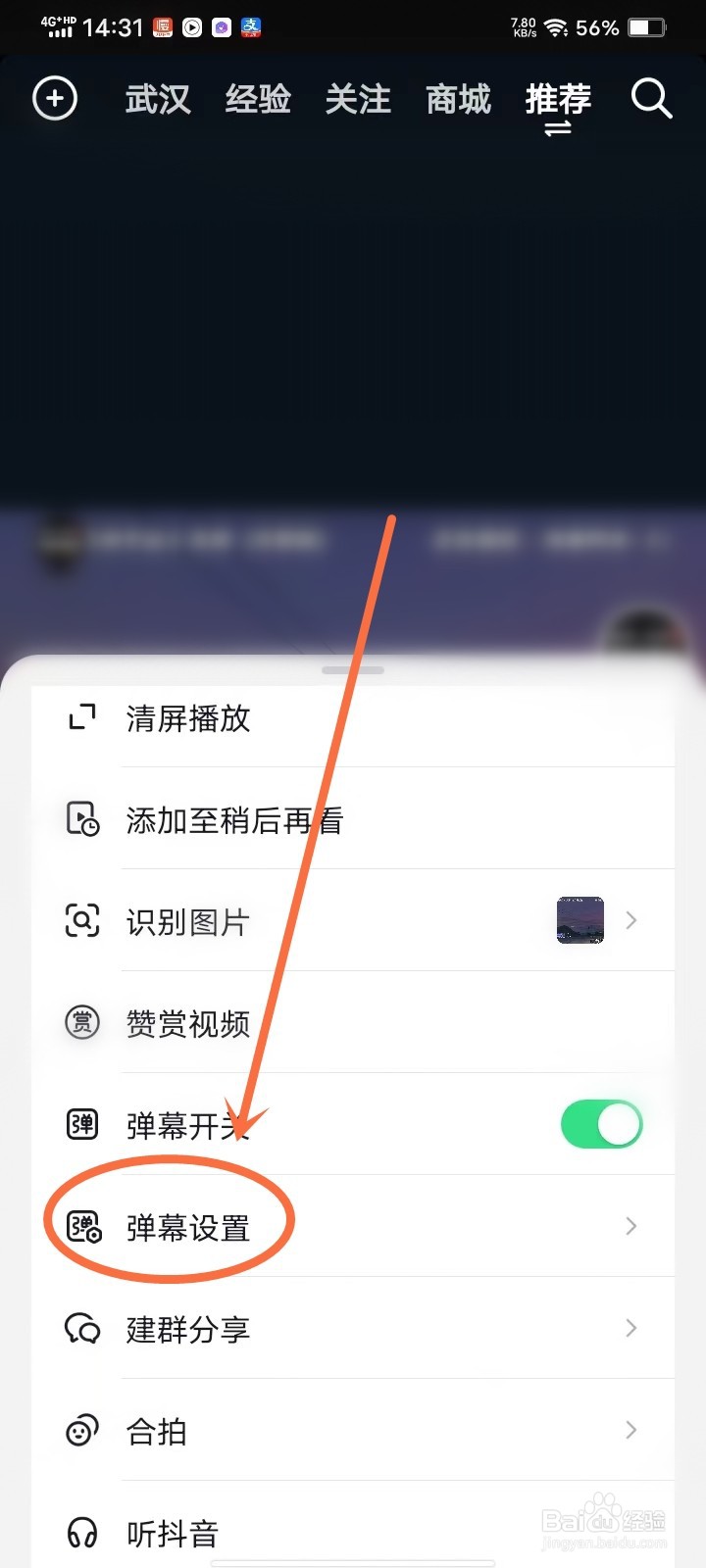Image resolution: width=706 pixels, height=1568 pixels.
Task: Choose 添加至稍后再看
Action: click(x=235, y=819)
